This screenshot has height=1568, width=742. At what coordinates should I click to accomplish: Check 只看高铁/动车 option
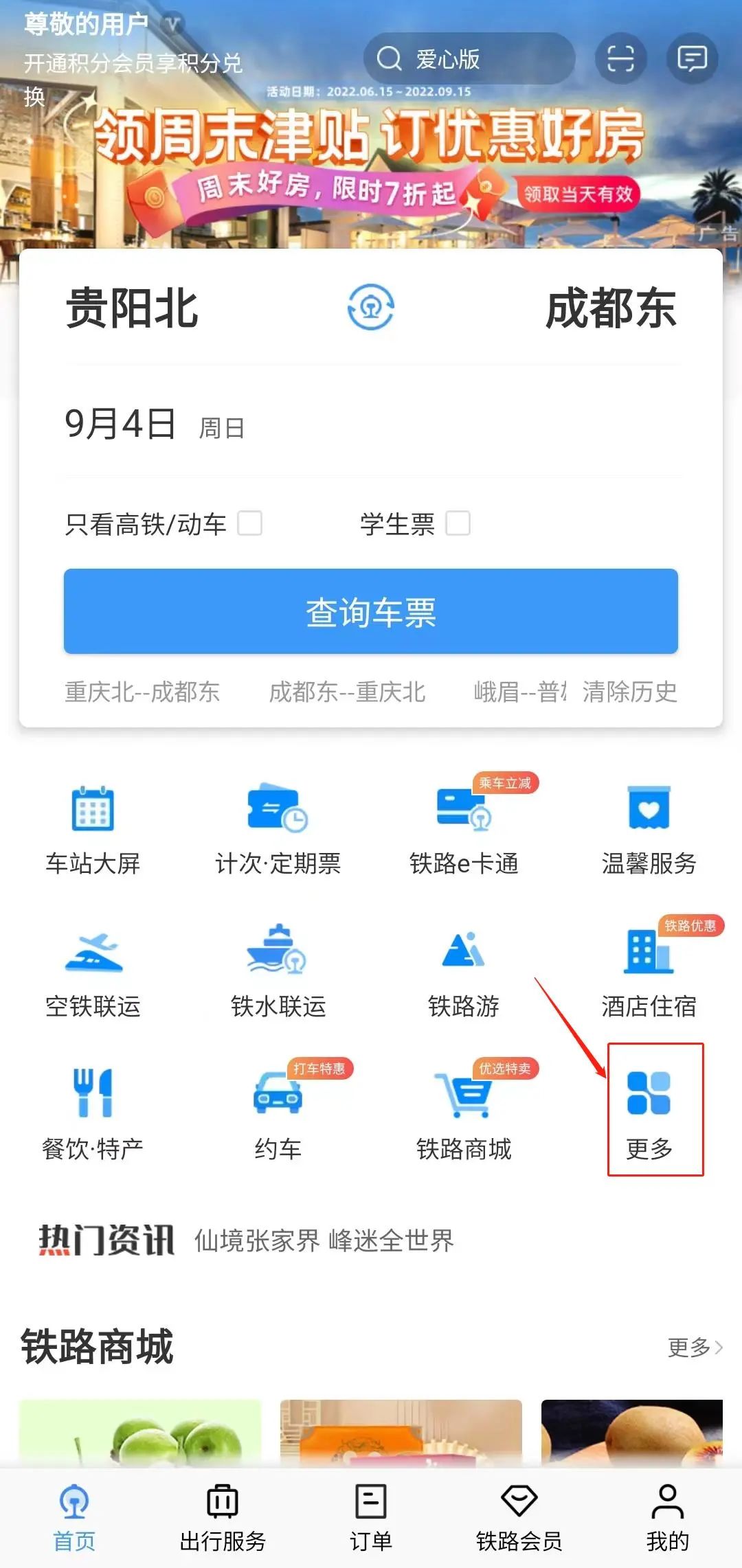click(x=249, y=523)
